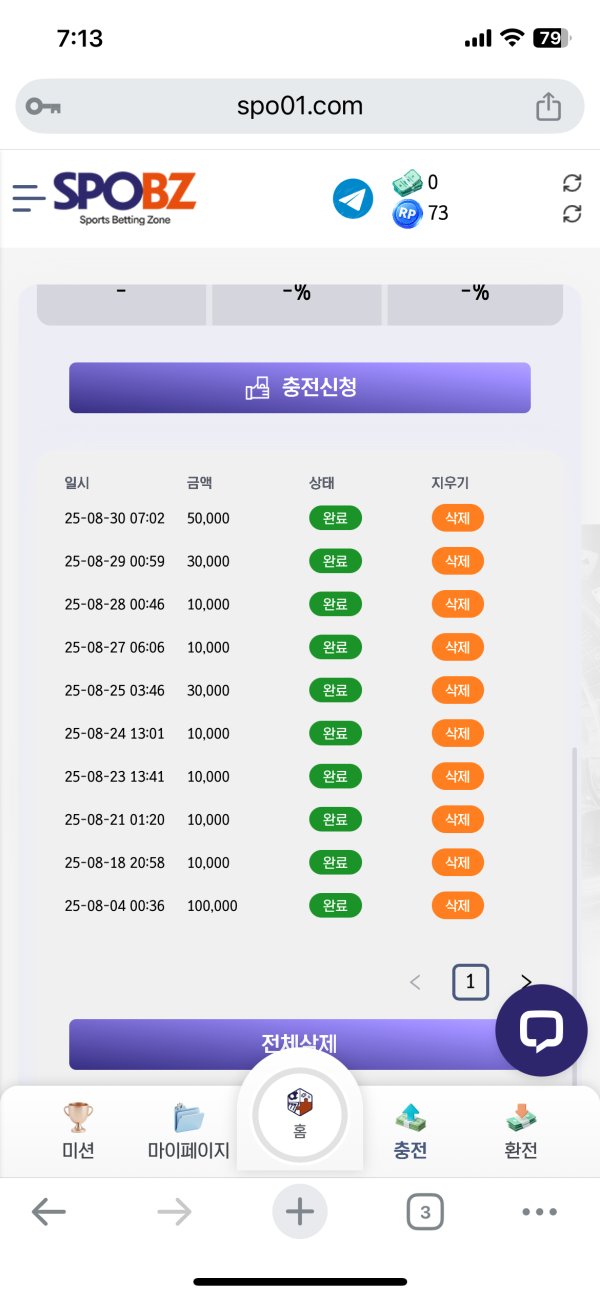Screen dimensions: 600x1298
Task: Switch to the 환전 tab
Action: (x=521, y=1131)
